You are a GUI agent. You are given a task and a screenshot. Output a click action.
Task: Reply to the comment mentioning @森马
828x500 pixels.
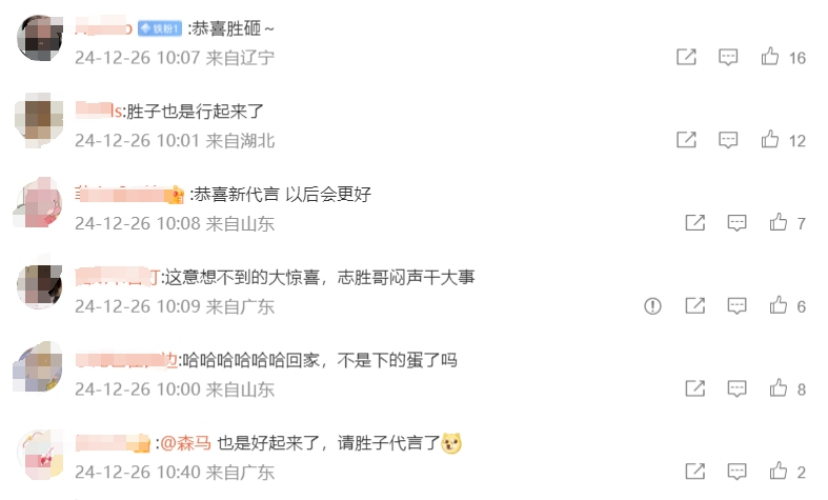(x=737, y=471)
